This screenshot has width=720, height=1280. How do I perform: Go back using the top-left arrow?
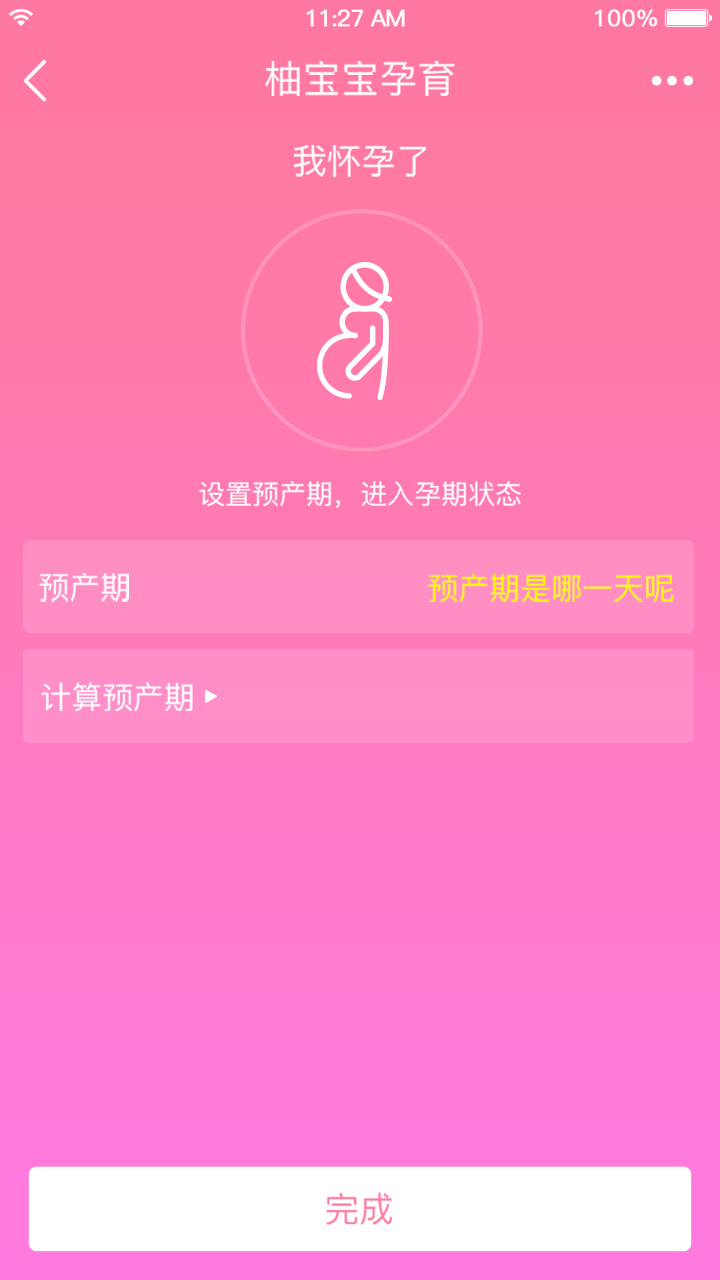coord(36,81)
